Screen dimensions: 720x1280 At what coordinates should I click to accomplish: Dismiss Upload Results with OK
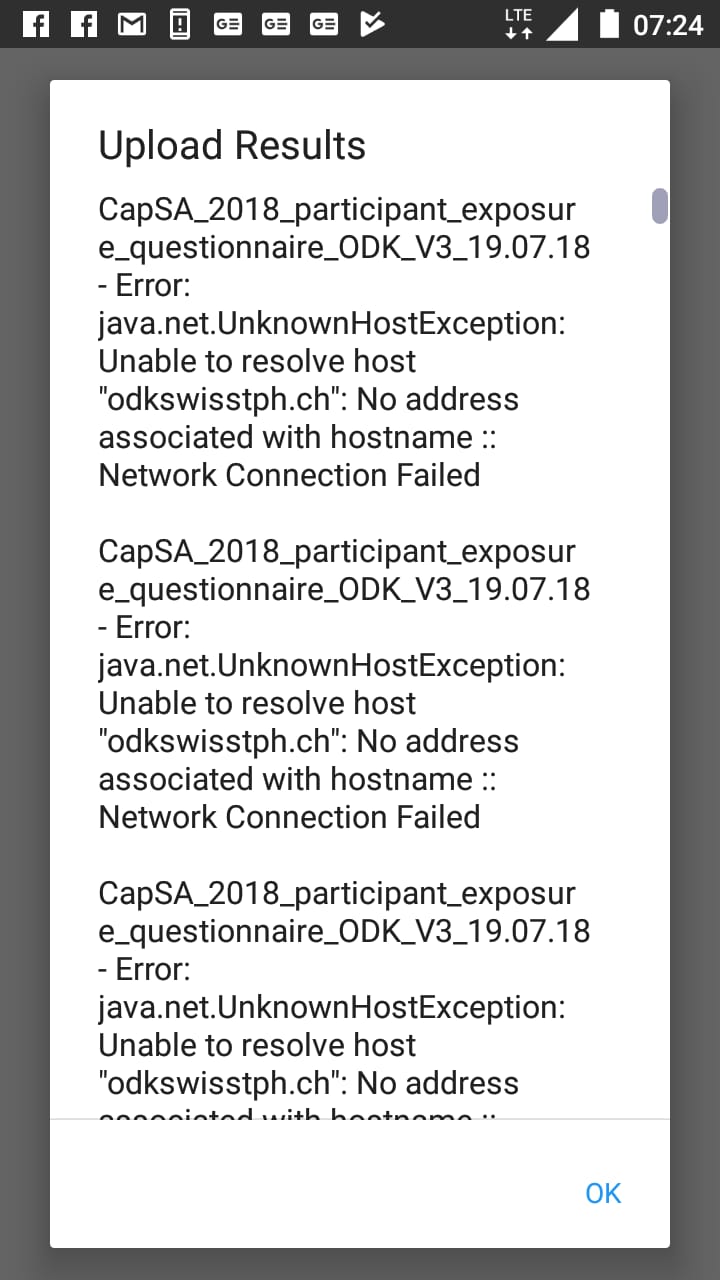(x=603, y=1193)
